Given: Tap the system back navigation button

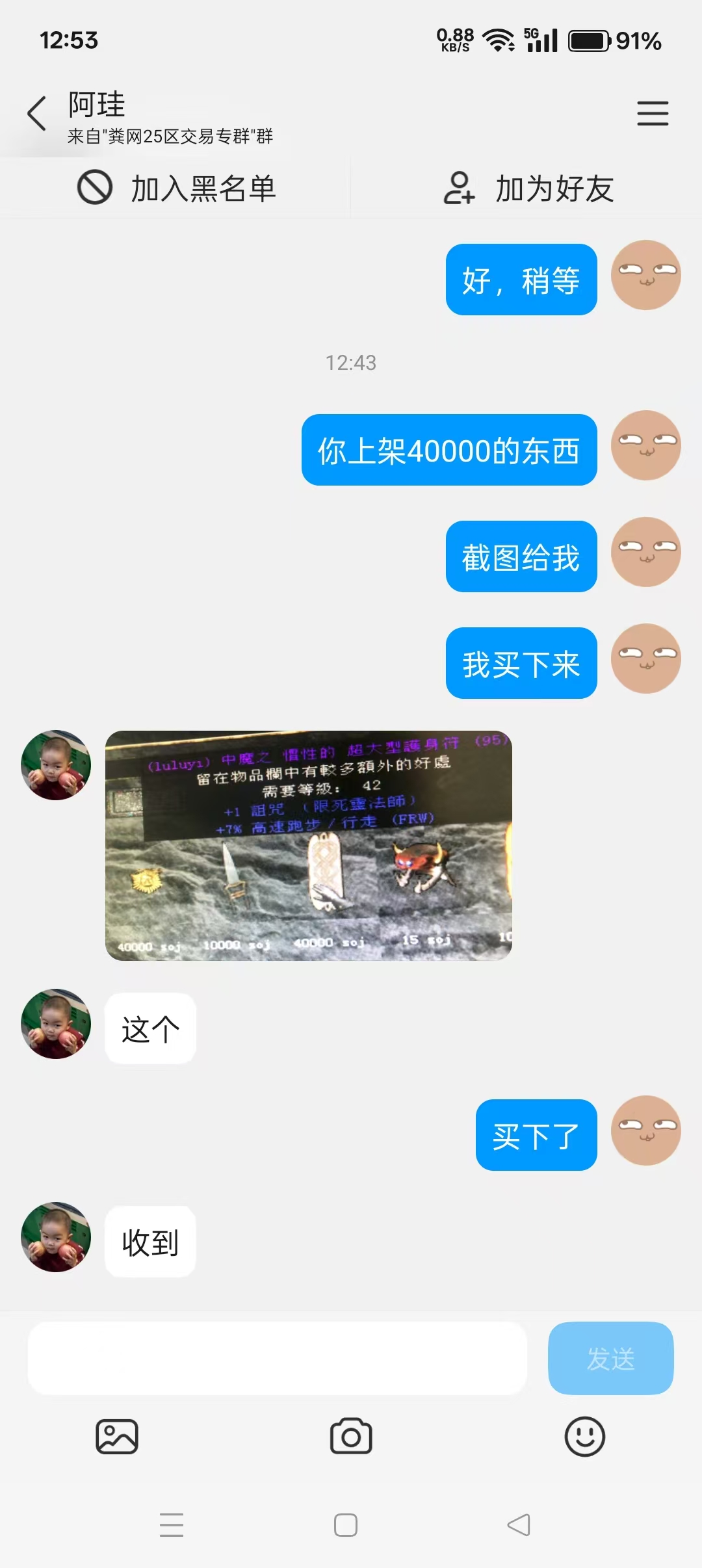Looking at the screenshot, I should (519, 1524).
